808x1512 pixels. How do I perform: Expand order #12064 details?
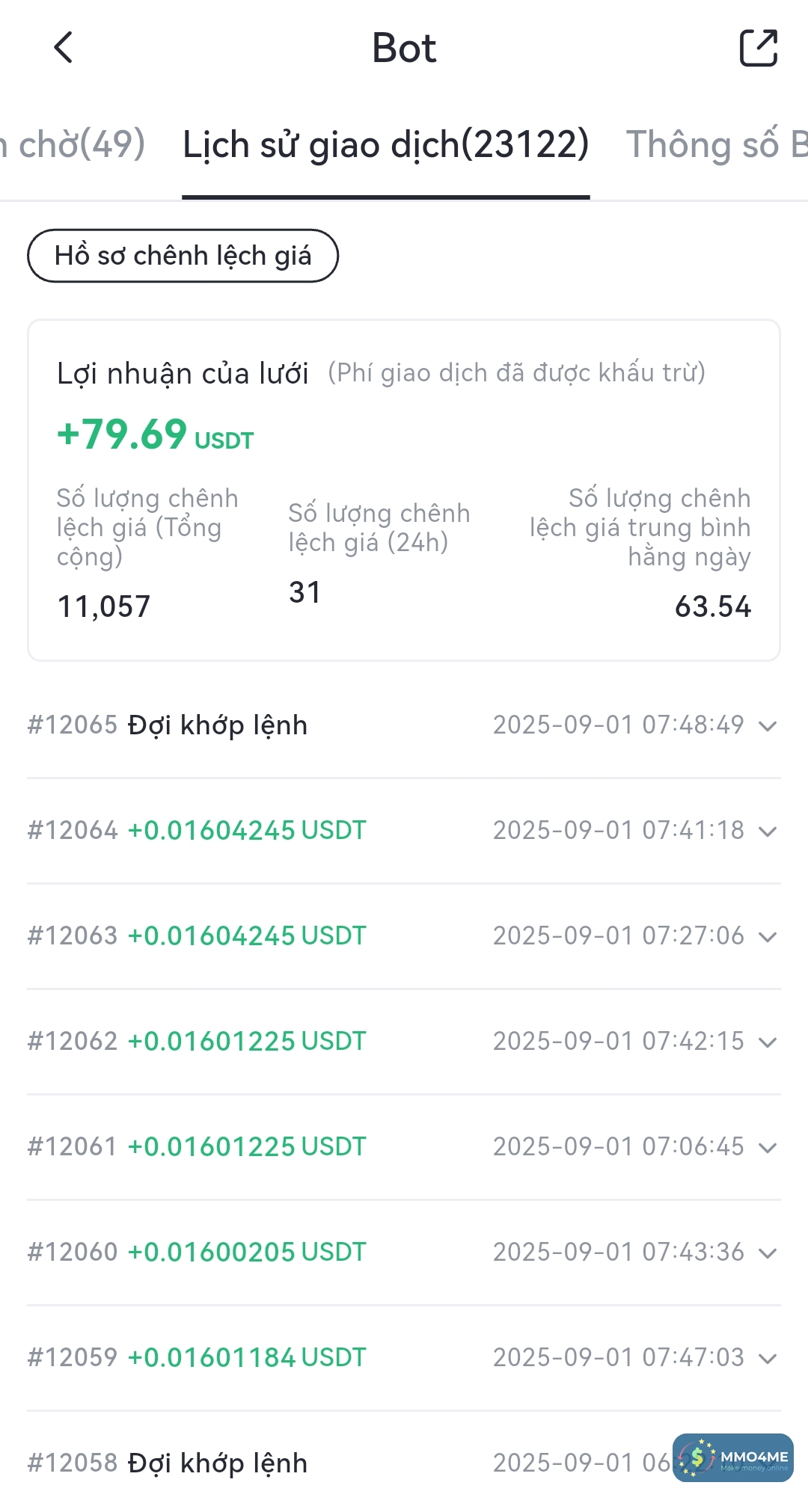click(767, 831)
